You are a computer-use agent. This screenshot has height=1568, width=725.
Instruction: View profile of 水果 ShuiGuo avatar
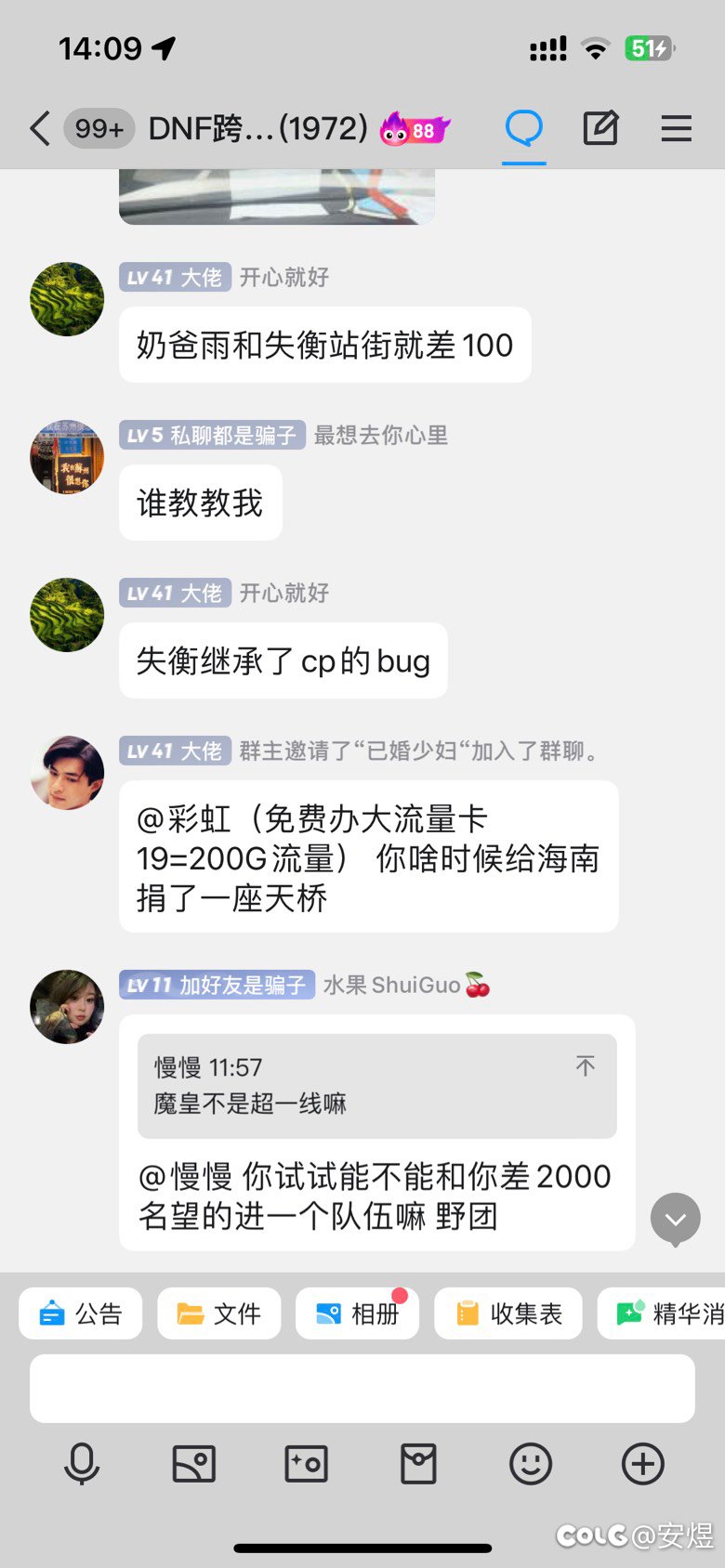point(67,1007)
